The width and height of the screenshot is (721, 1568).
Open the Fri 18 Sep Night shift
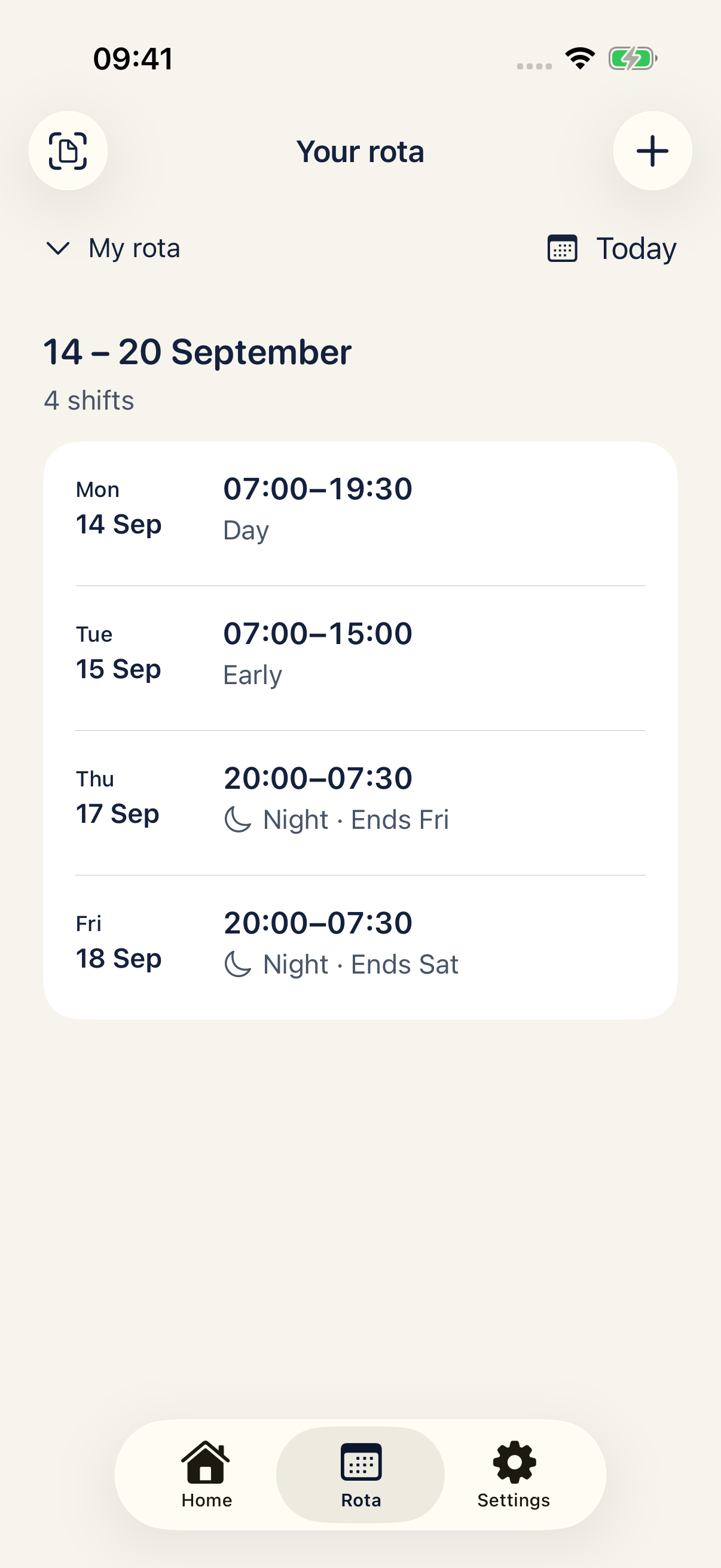click(360, 947)
